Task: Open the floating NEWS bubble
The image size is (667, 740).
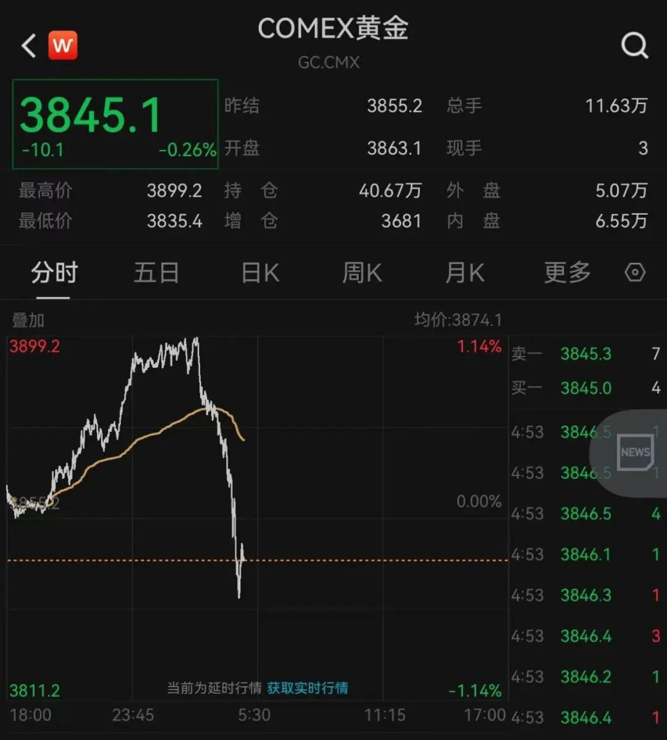Action: tap(634, 452)
